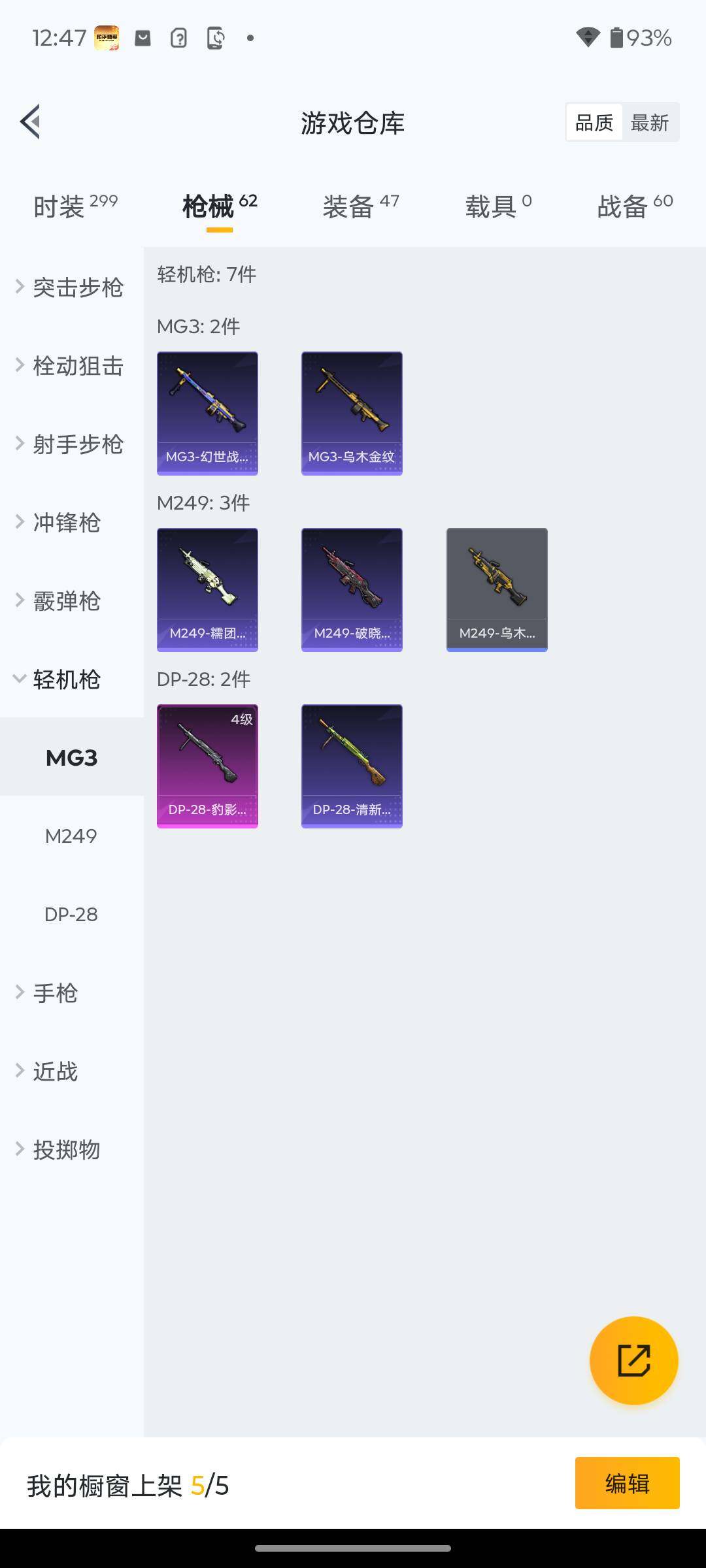The height and width of the screenshot is (1568, 706).
Task: Tap the 编辑 button
Action: (x=627, y=1483)
